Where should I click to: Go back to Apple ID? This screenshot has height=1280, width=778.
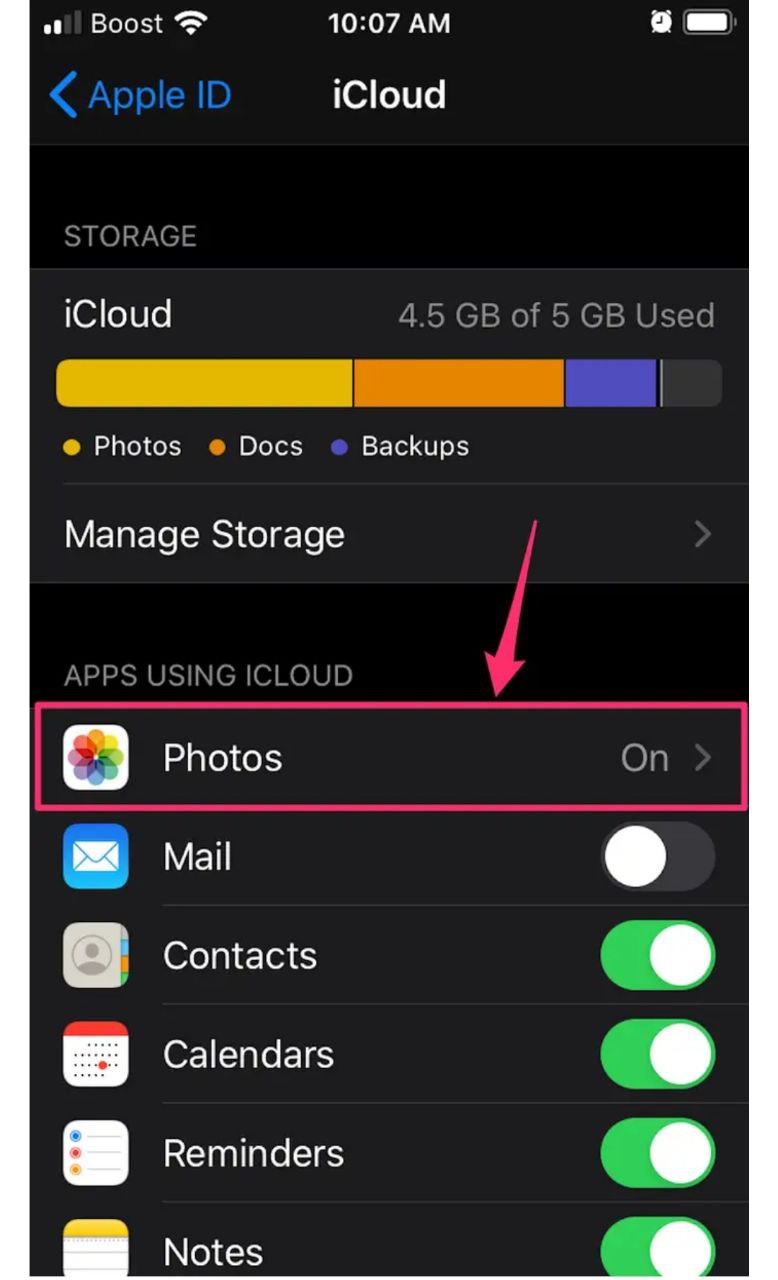(140, 96)
